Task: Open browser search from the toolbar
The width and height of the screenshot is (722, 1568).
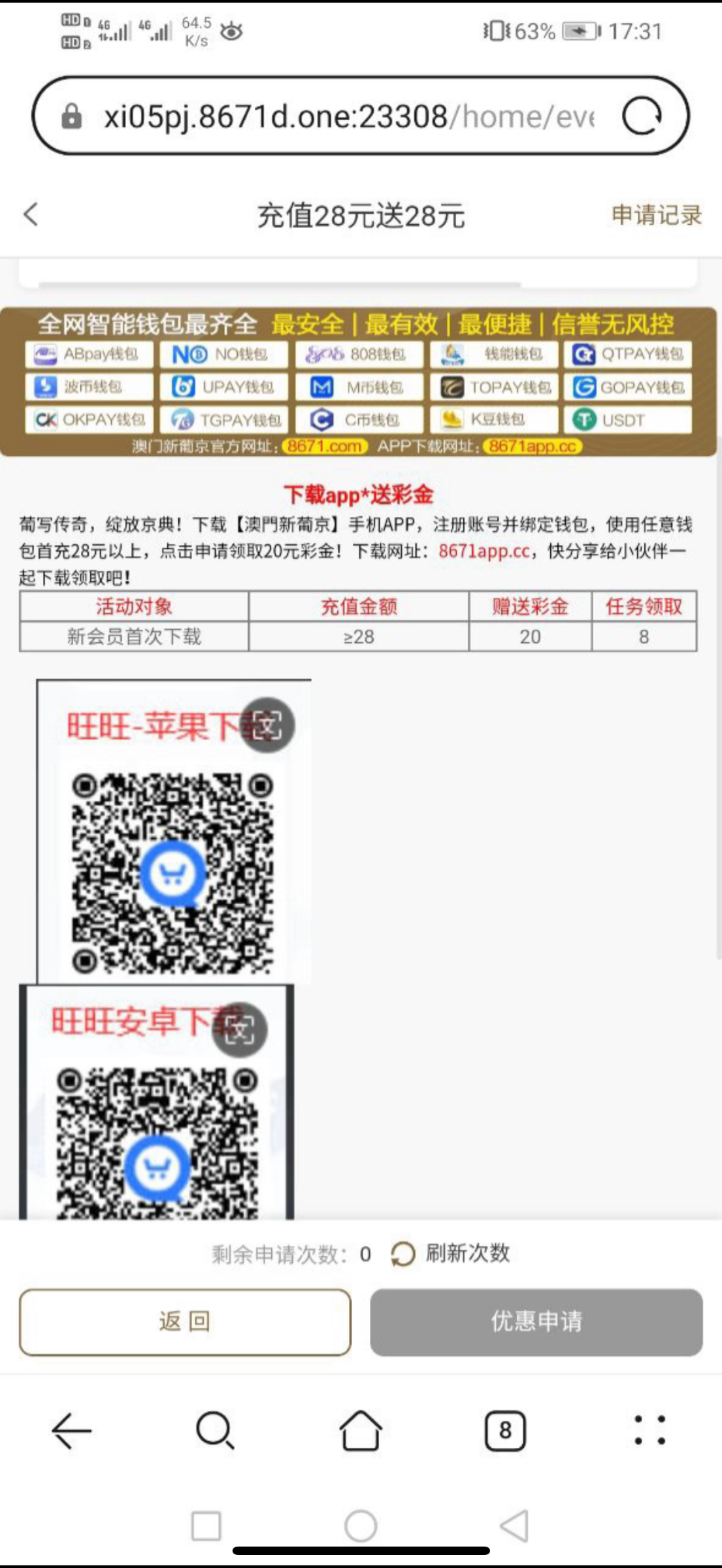Action: click(215, 1431)
